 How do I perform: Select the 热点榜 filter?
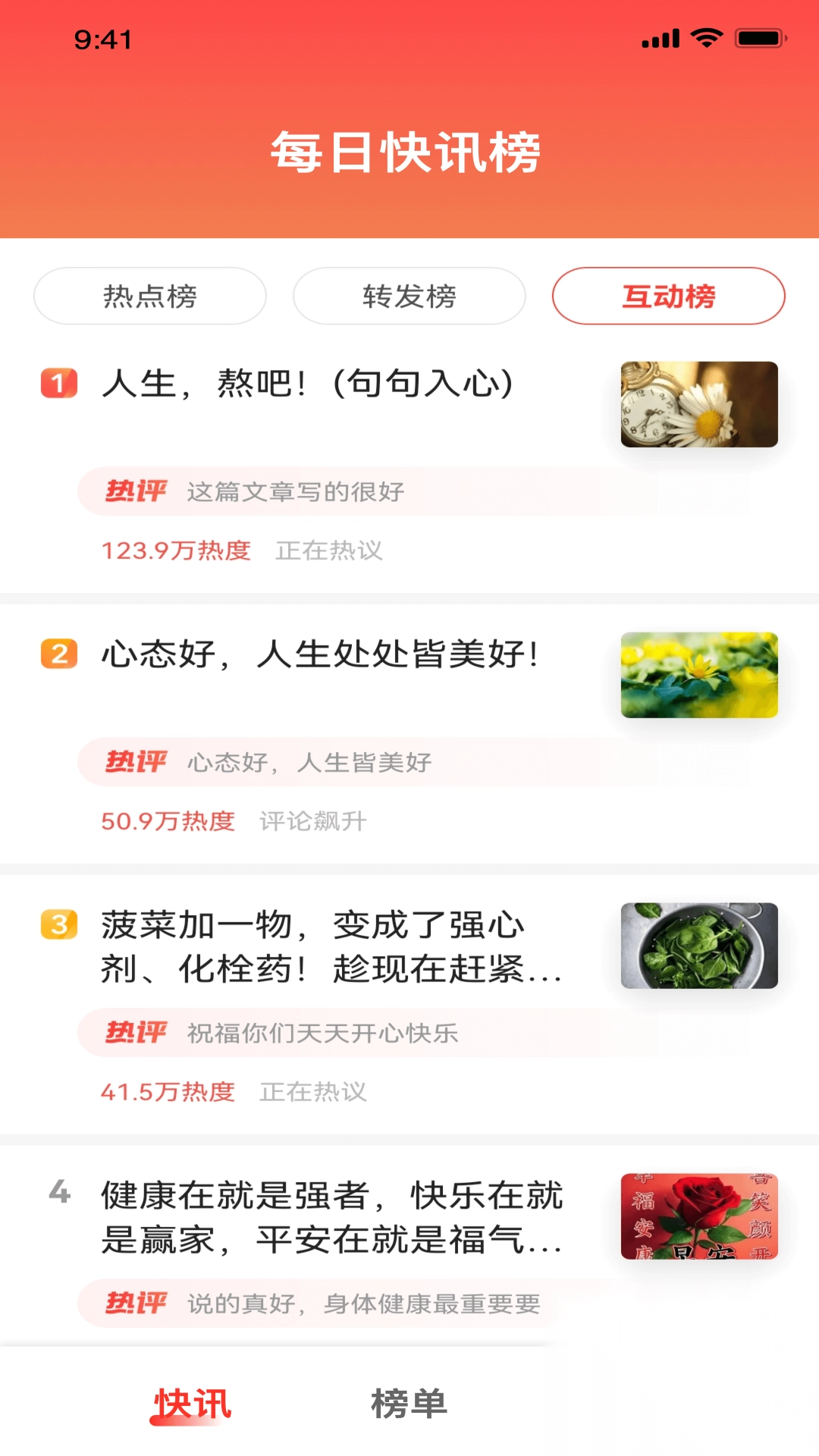point(149,297)
